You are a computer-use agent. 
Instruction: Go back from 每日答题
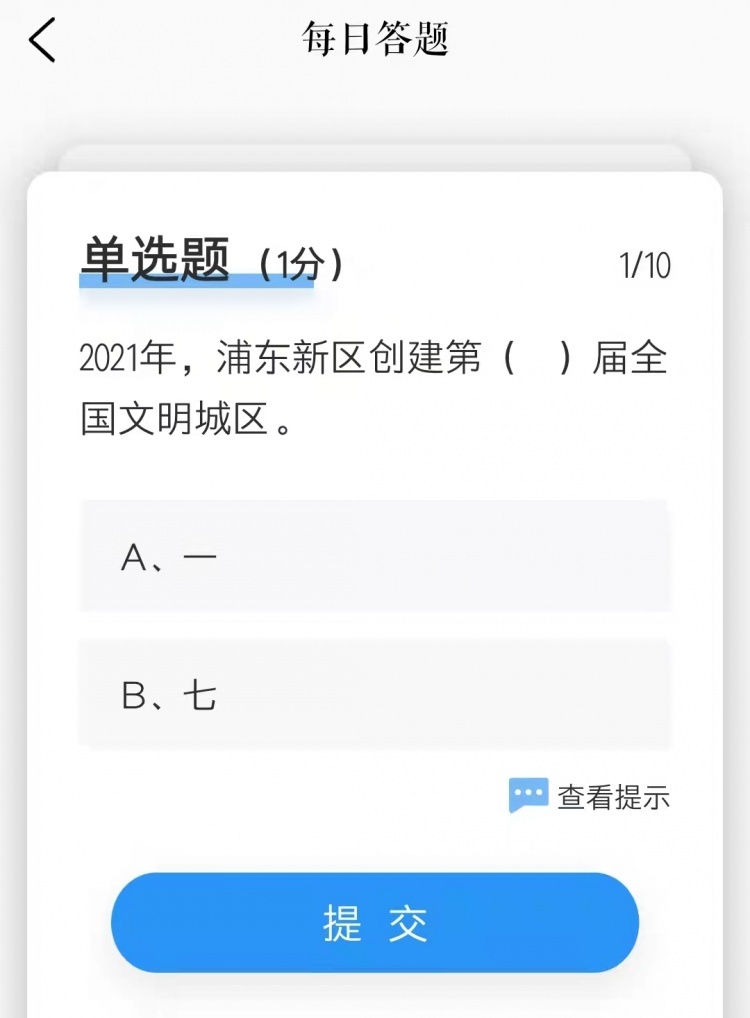42,42
